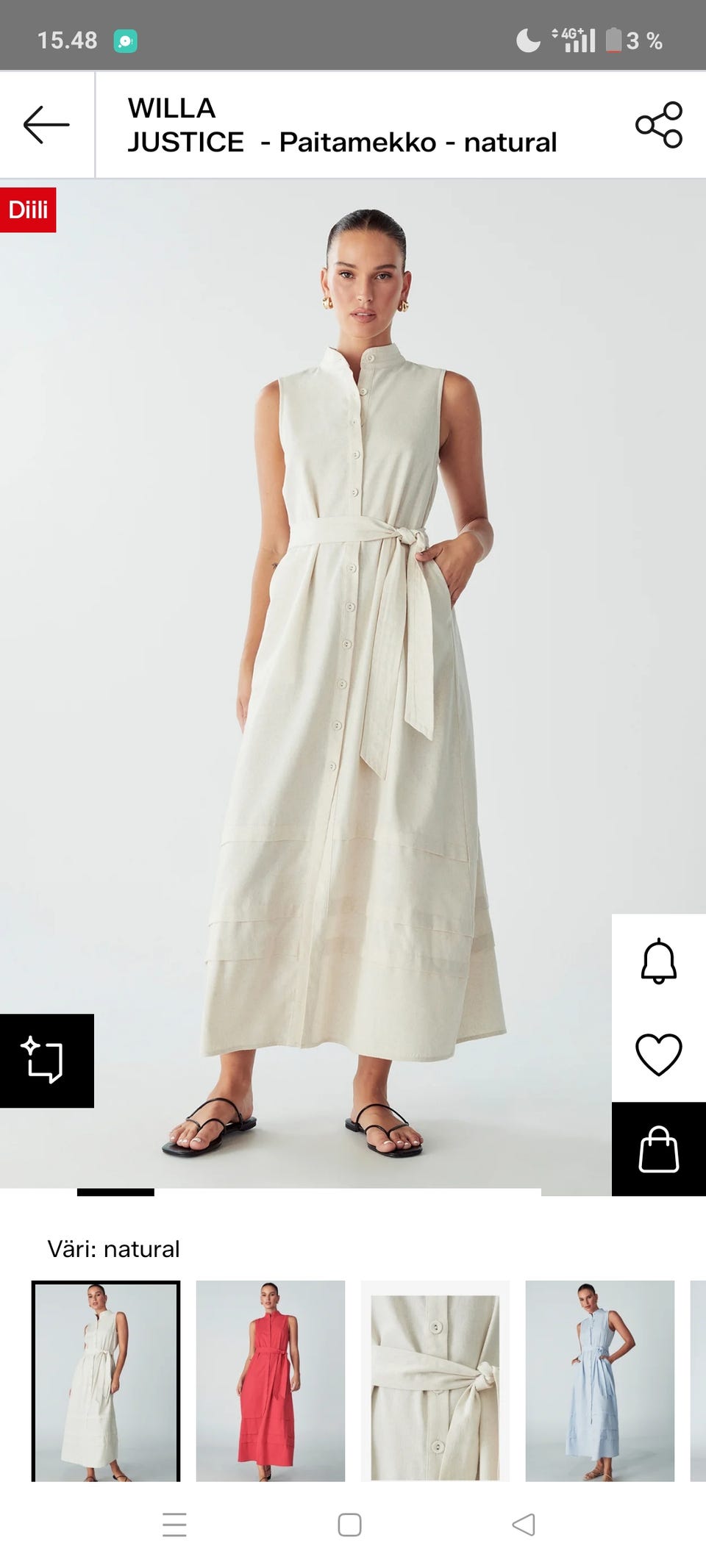The image size is (706, 1568).
Task: Add the dress to favorites with the heart
Action: 658,1054
